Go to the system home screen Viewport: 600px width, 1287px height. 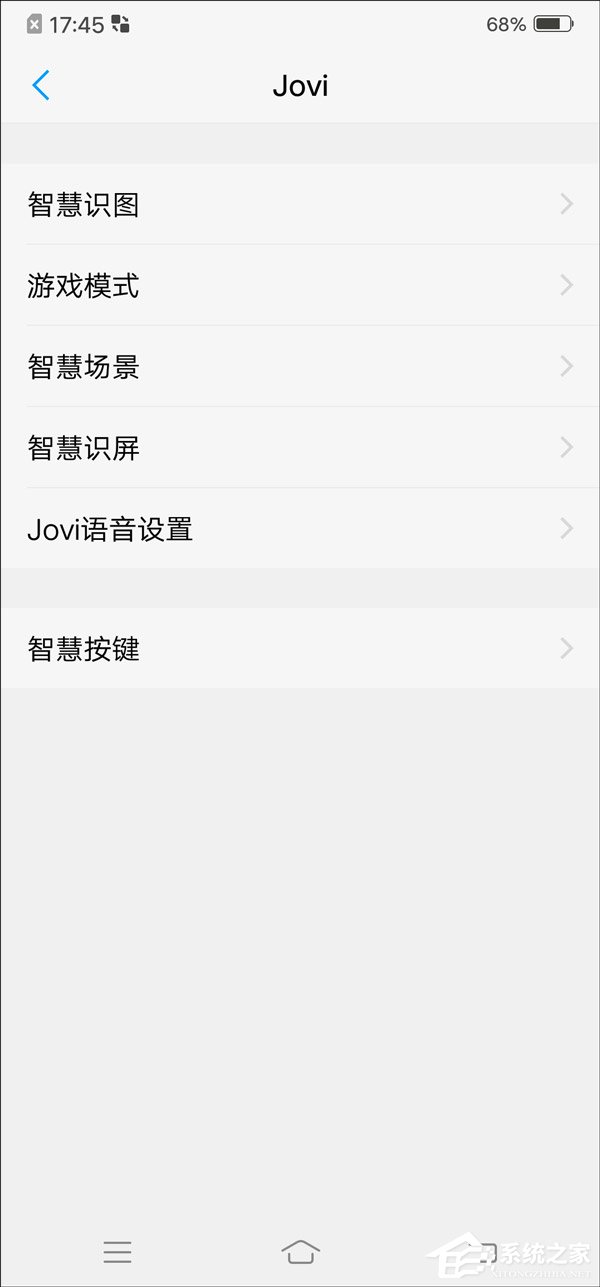300,1251
